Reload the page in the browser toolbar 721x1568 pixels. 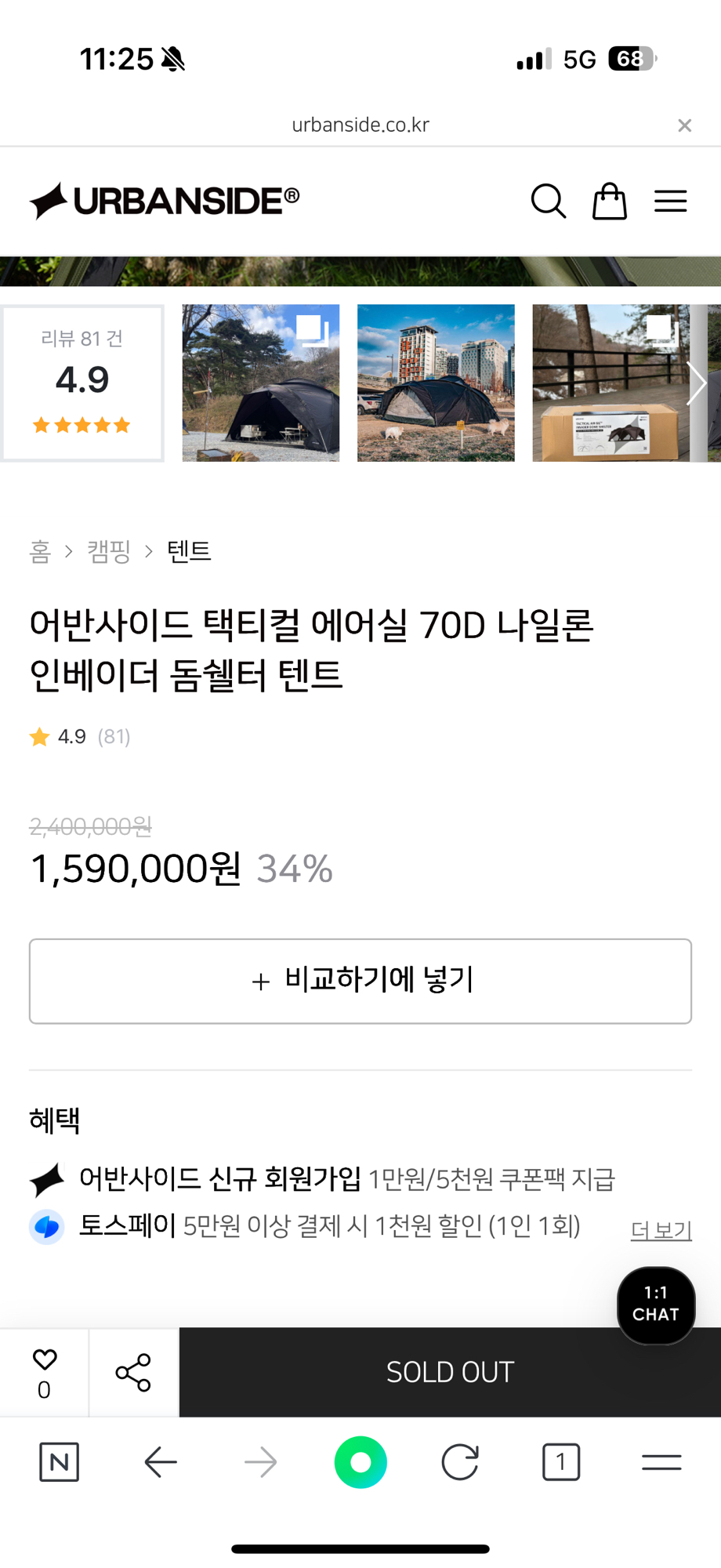coord(460,1462)
